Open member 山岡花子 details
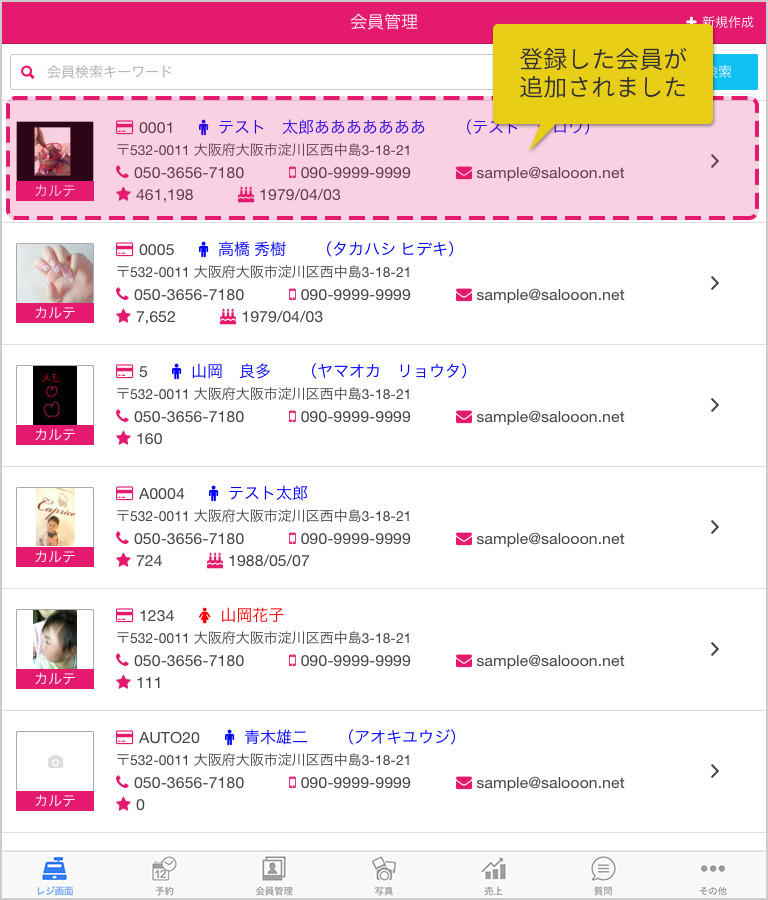 [713, 649]
